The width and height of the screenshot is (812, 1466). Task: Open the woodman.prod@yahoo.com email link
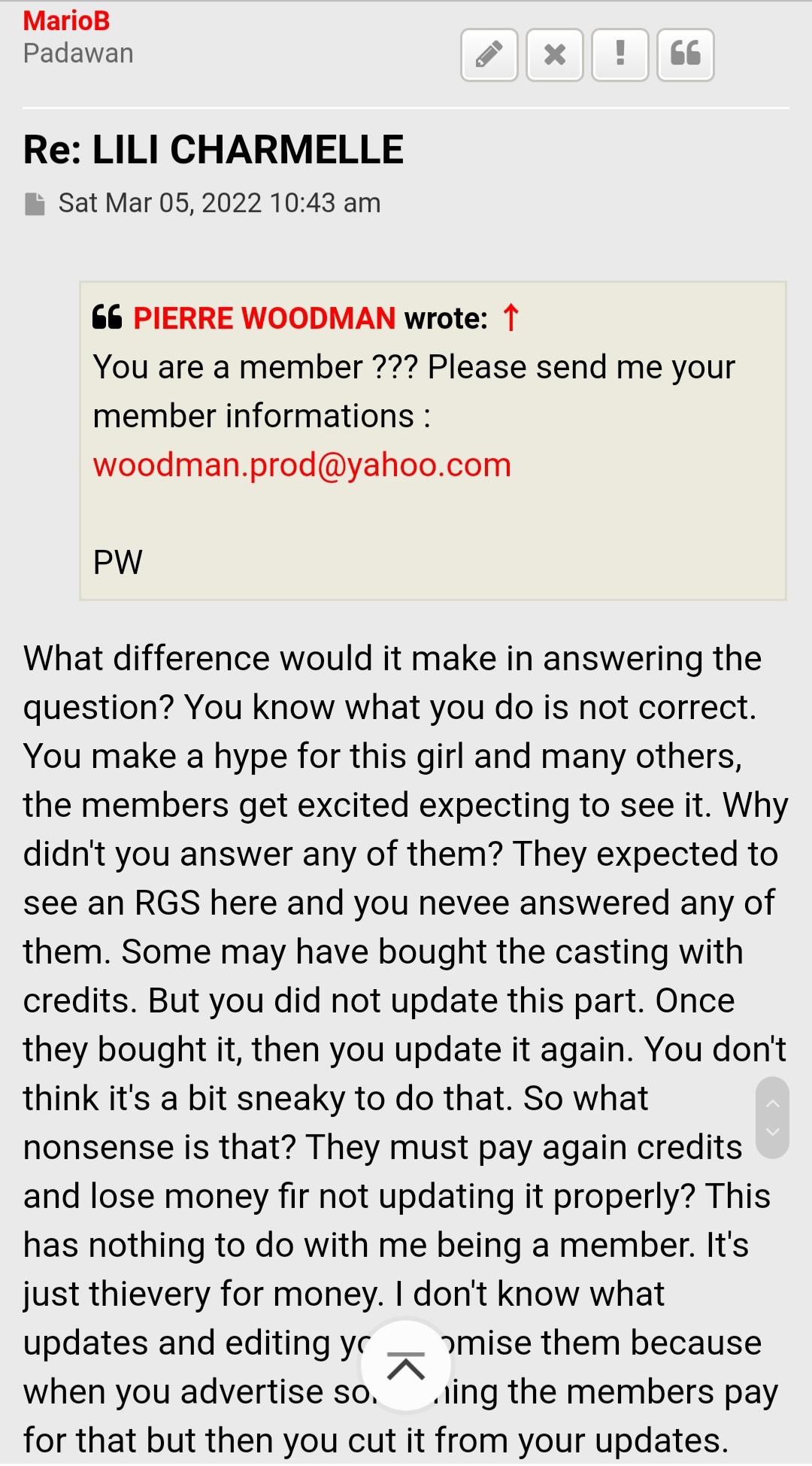(x=301, y=465)
